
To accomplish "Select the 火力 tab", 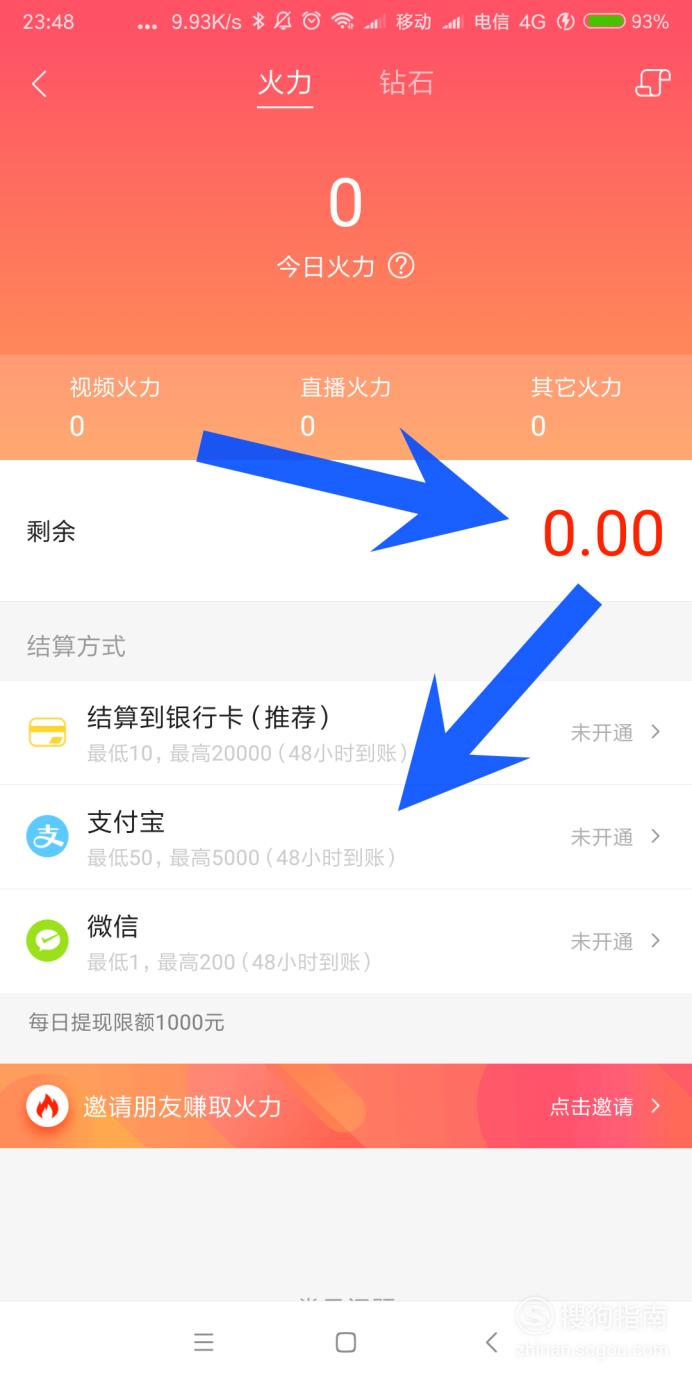I will pos(285,83).
